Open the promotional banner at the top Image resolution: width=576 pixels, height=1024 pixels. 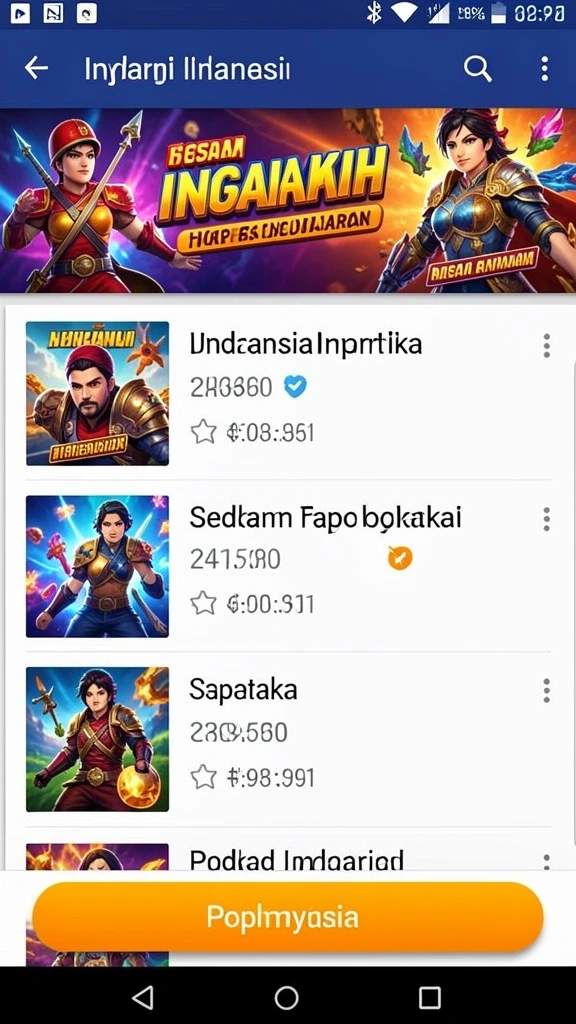pyautogui.click(x=288, y=200)
